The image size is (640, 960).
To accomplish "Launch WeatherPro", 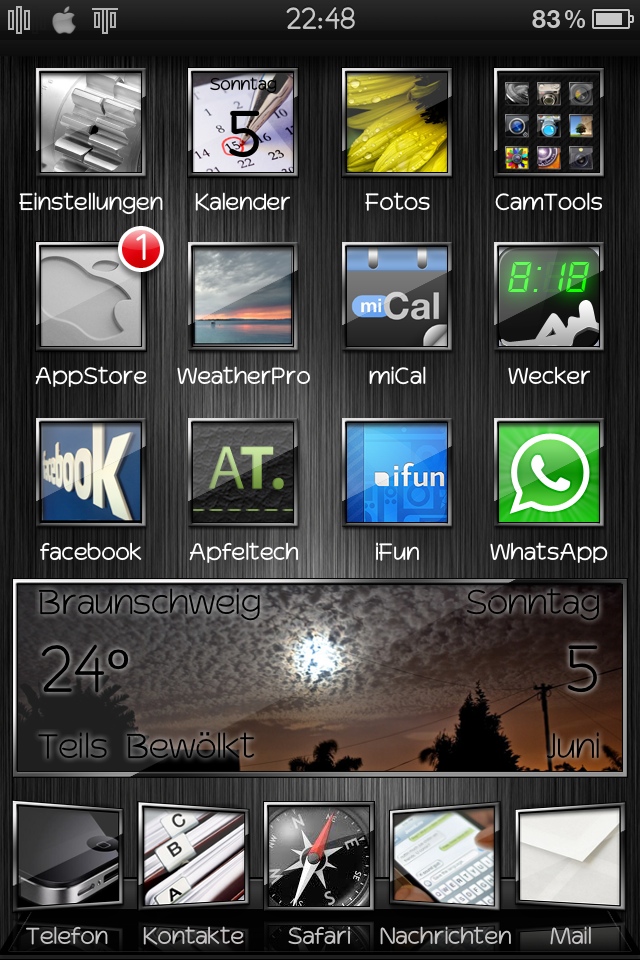I will pos(243,297).
